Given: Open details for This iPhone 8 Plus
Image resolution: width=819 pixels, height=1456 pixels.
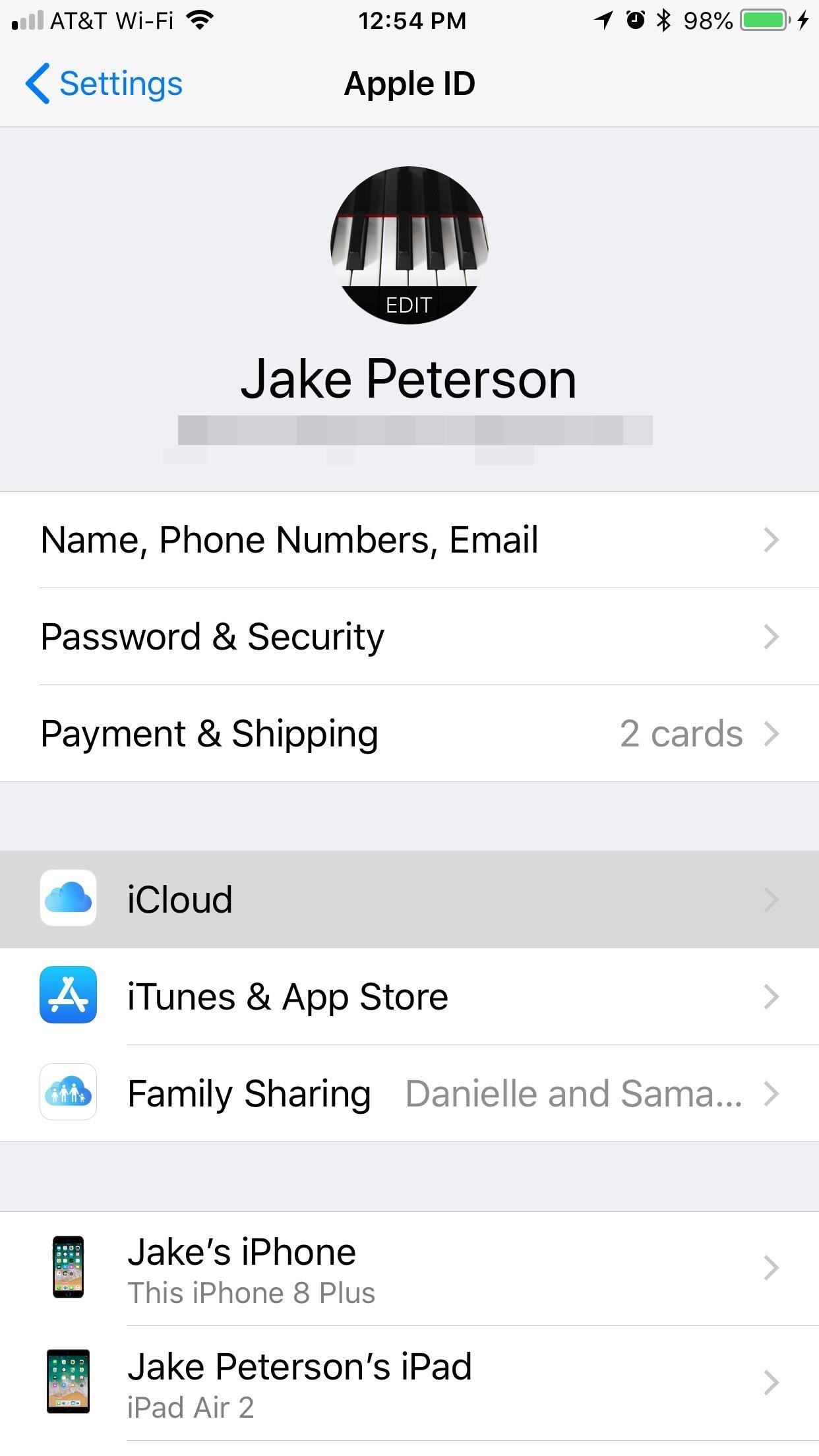Looking at the screenshot, I should tap(409, 1266).
